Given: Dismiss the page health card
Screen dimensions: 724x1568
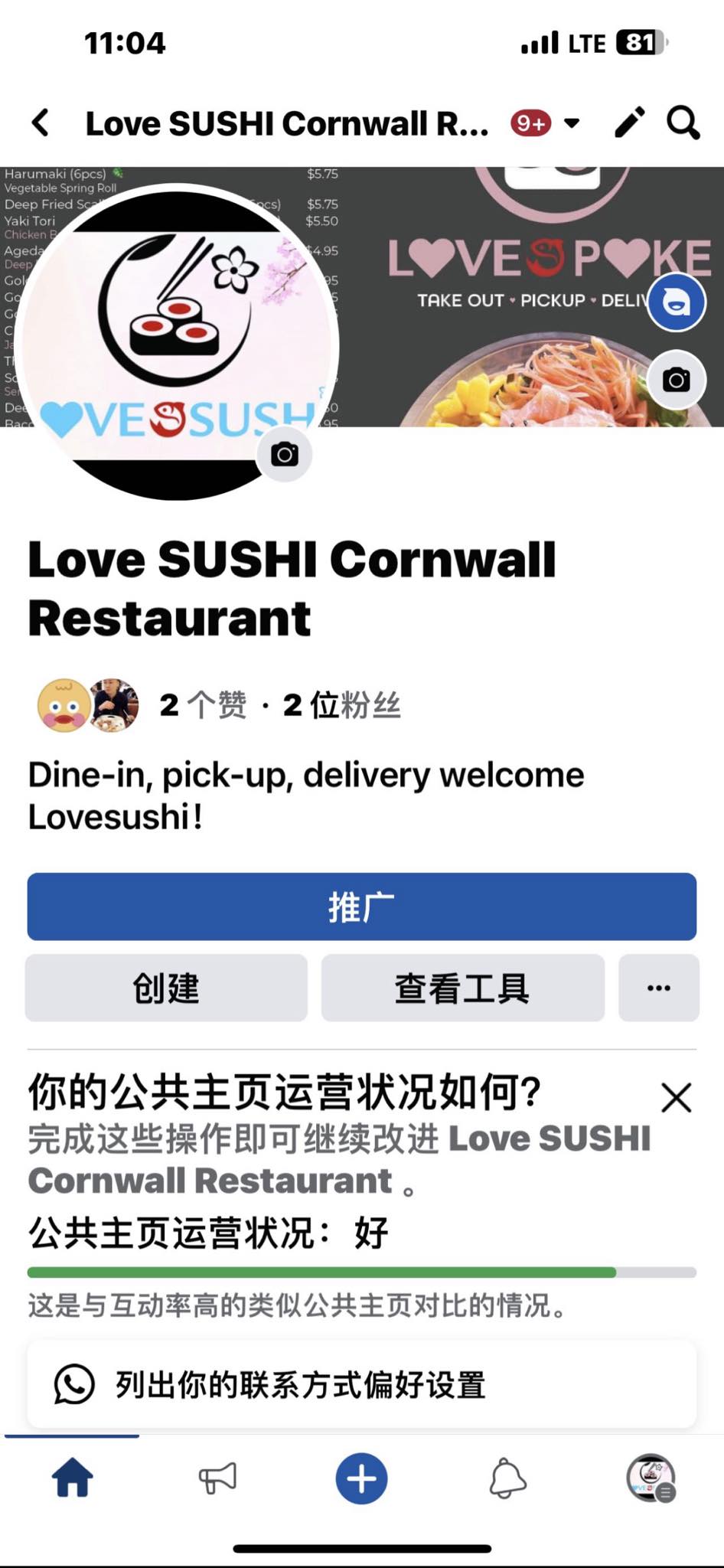Looking at the screenshot, I should pyautogui.click(x=676, y=1097).
